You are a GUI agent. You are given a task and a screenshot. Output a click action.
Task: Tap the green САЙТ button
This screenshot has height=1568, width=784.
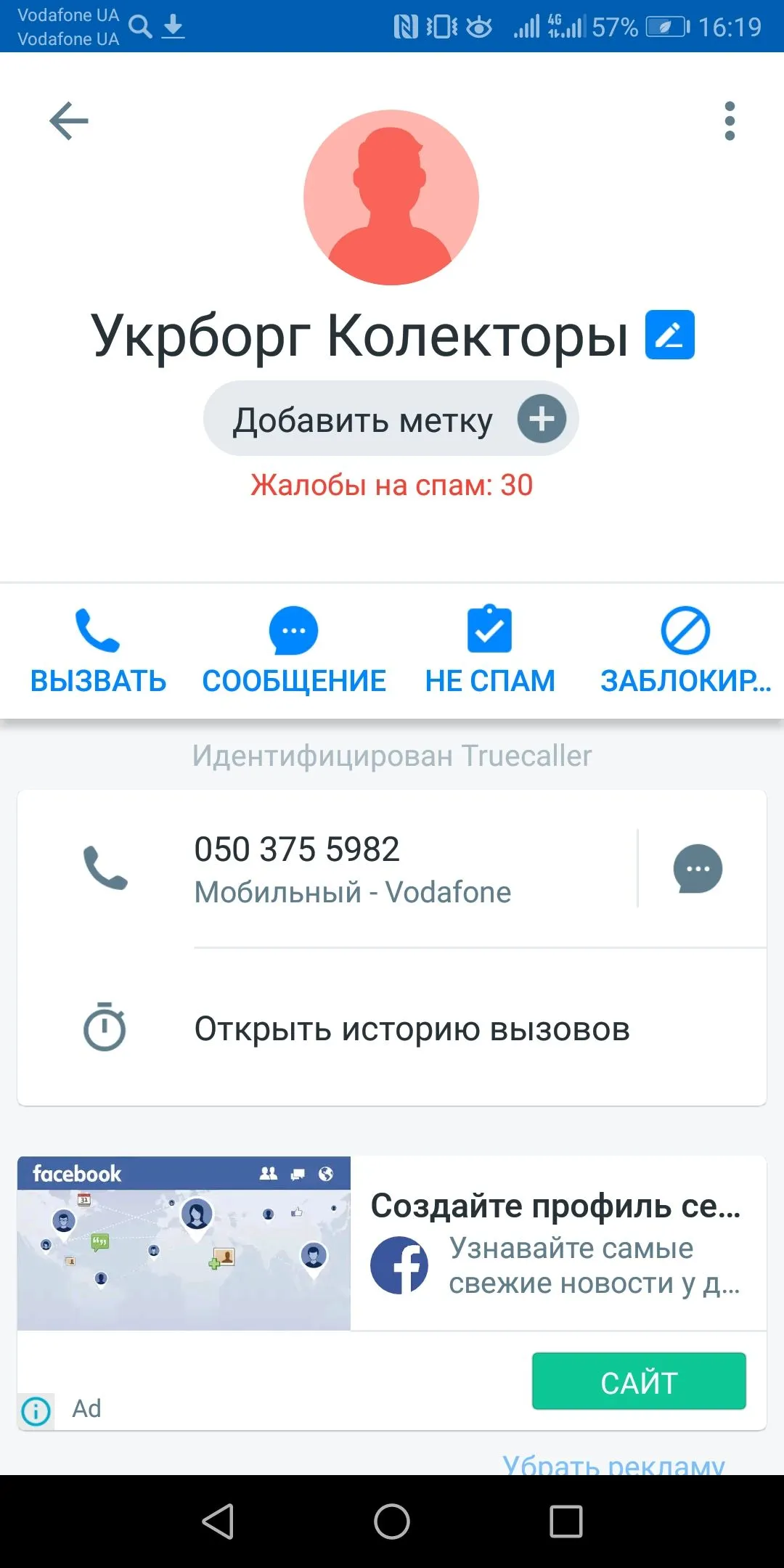[x=639, y=1381]
